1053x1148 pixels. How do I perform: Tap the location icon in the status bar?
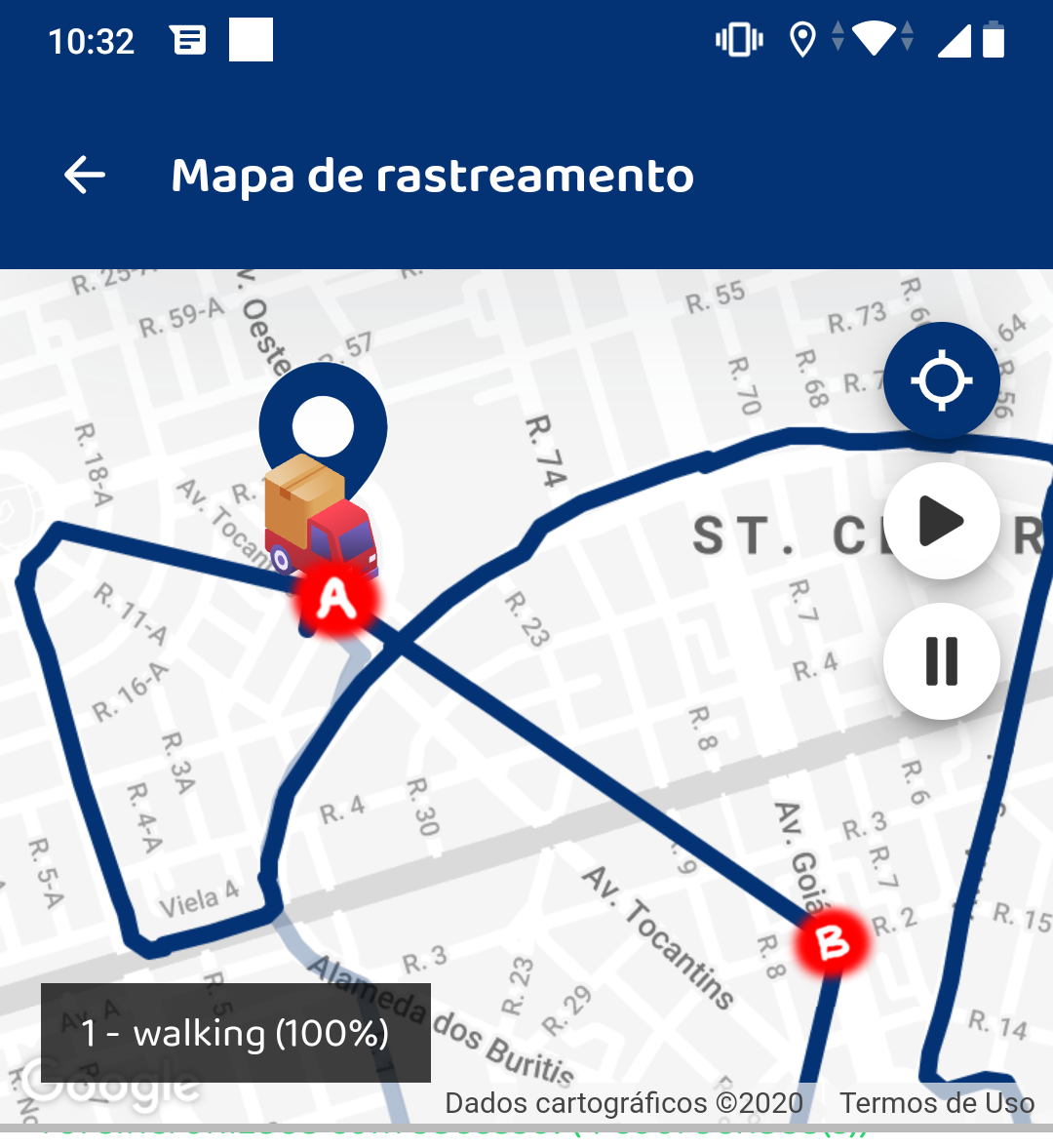pos(801,40)
